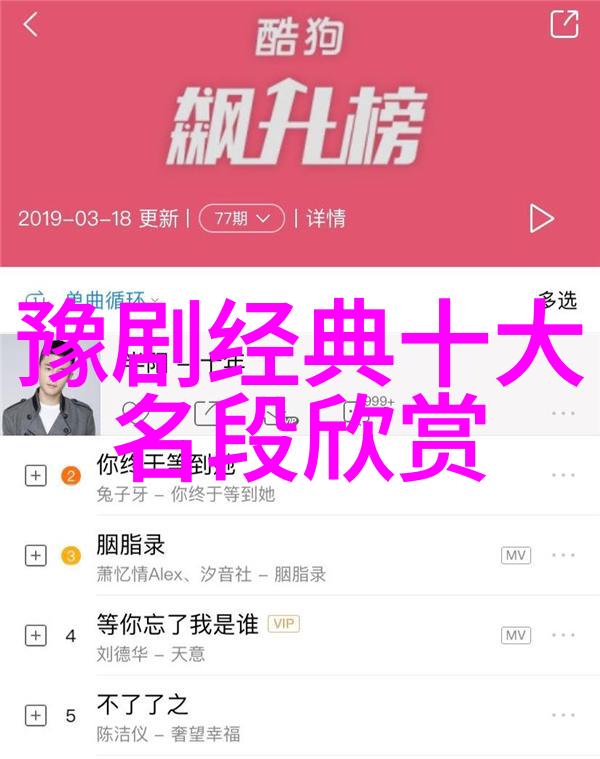Image resolution: width=600 pixels, height=759 pixels.
Task: Tap 多选 to select multiple songs
Action: click(x=556, y=299)
